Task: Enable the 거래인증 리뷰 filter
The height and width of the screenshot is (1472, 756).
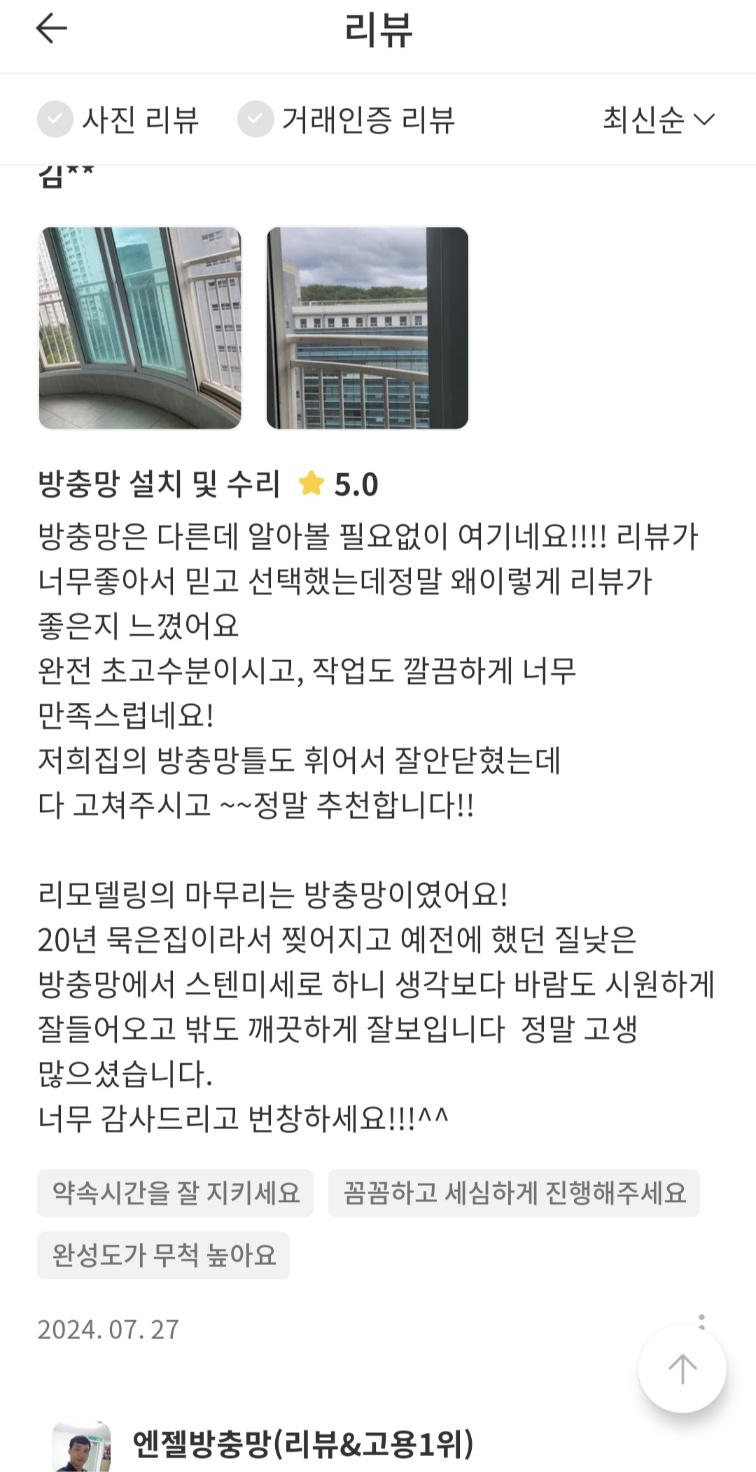Action: 346,120
